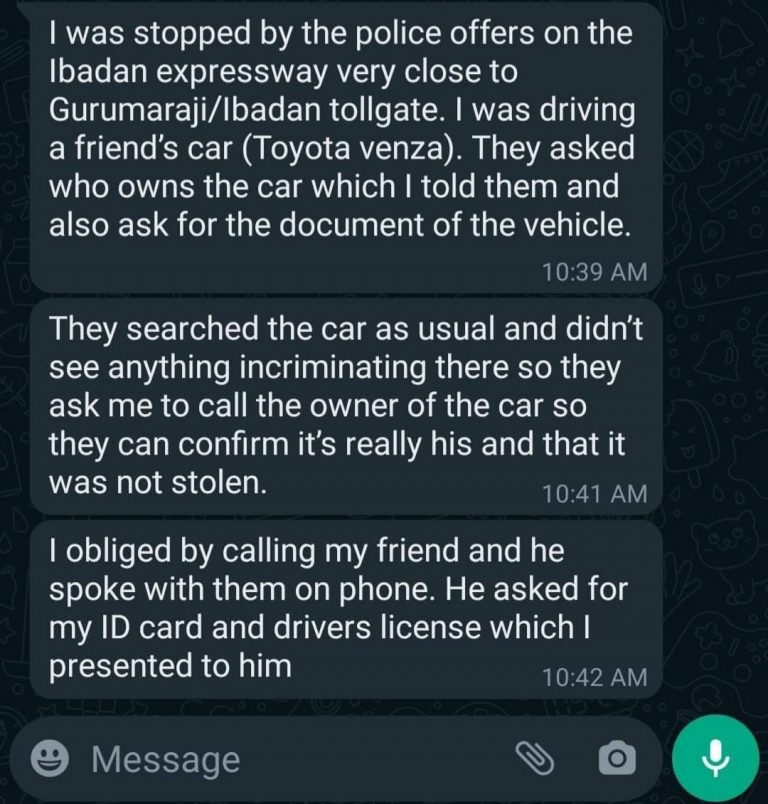The image size is (768, 804).
Task: Open the camera from the chat bar
Action: pos(616,759)
